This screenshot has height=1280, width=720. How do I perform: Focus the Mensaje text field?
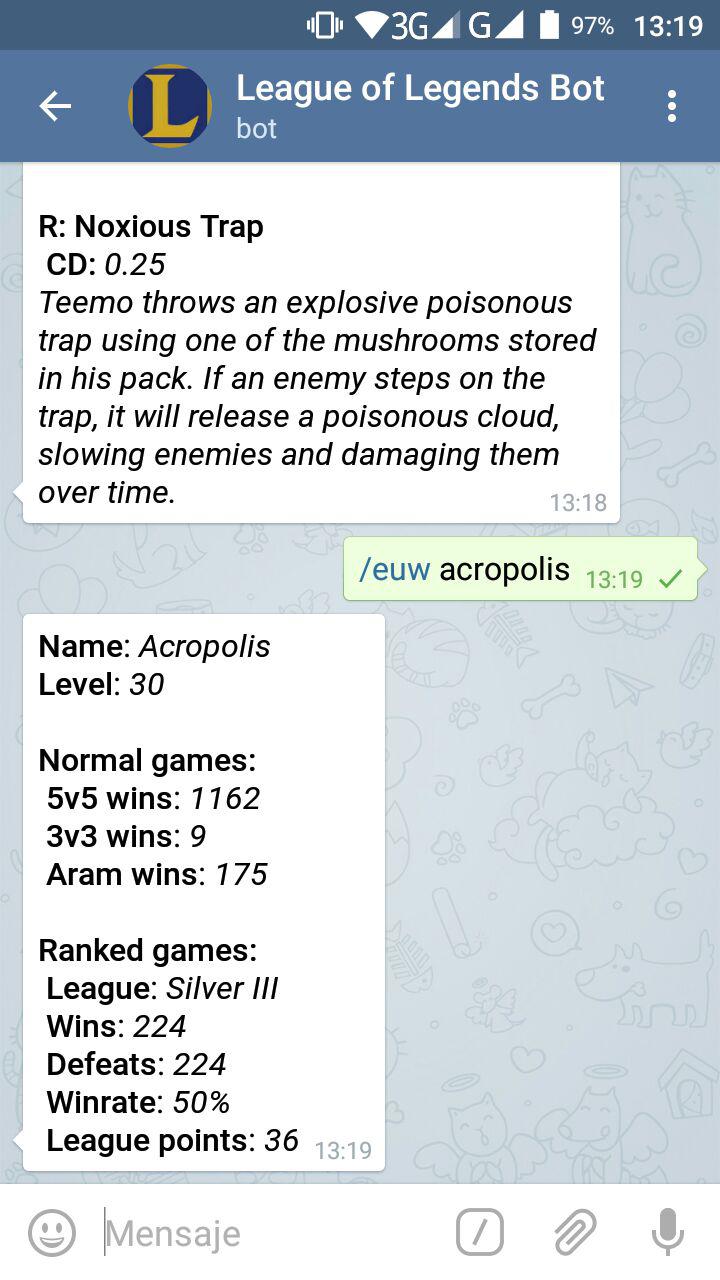point(270,1233)
